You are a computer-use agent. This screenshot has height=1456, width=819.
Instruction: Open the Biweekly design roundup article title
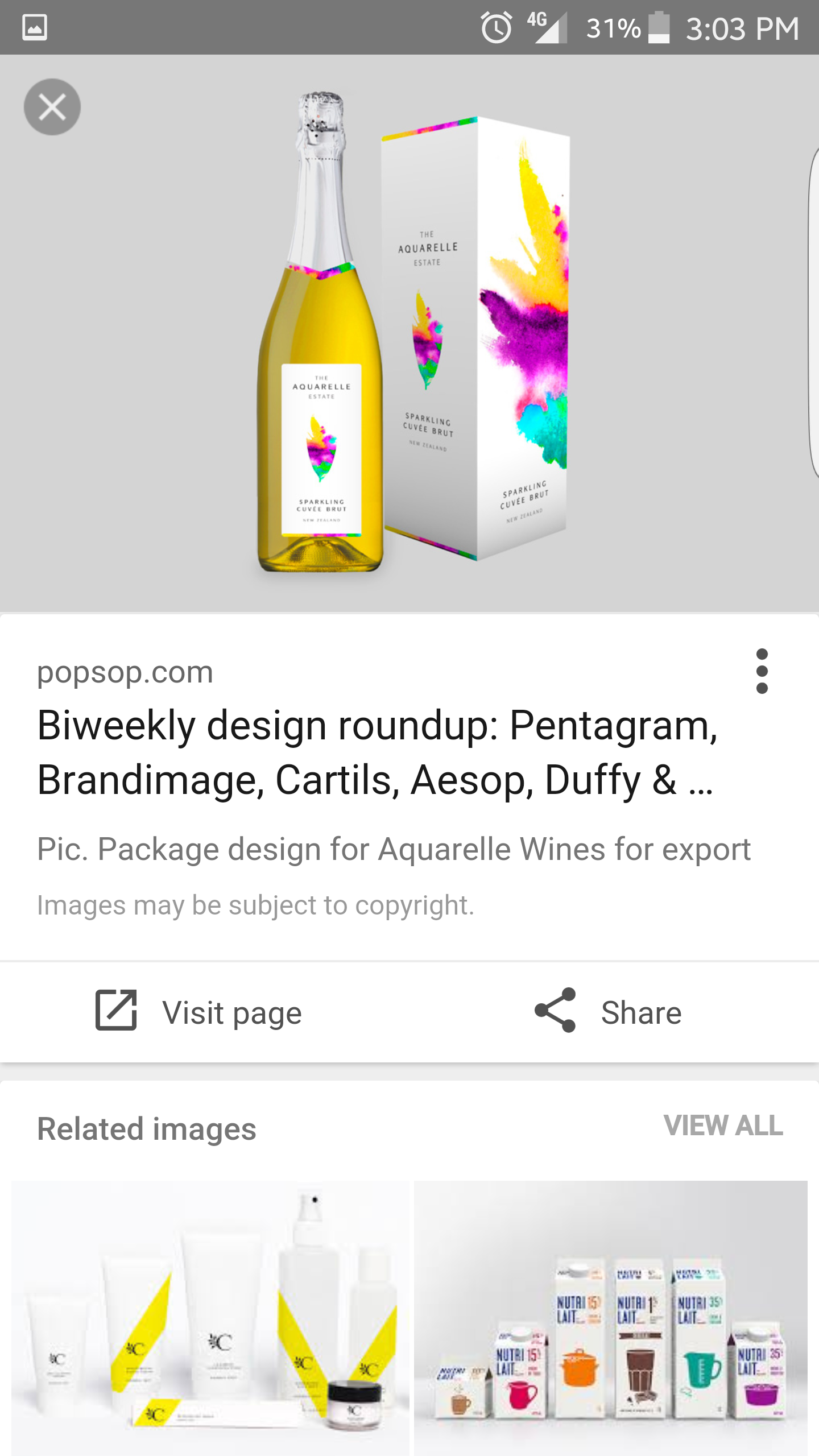point(375,752)
